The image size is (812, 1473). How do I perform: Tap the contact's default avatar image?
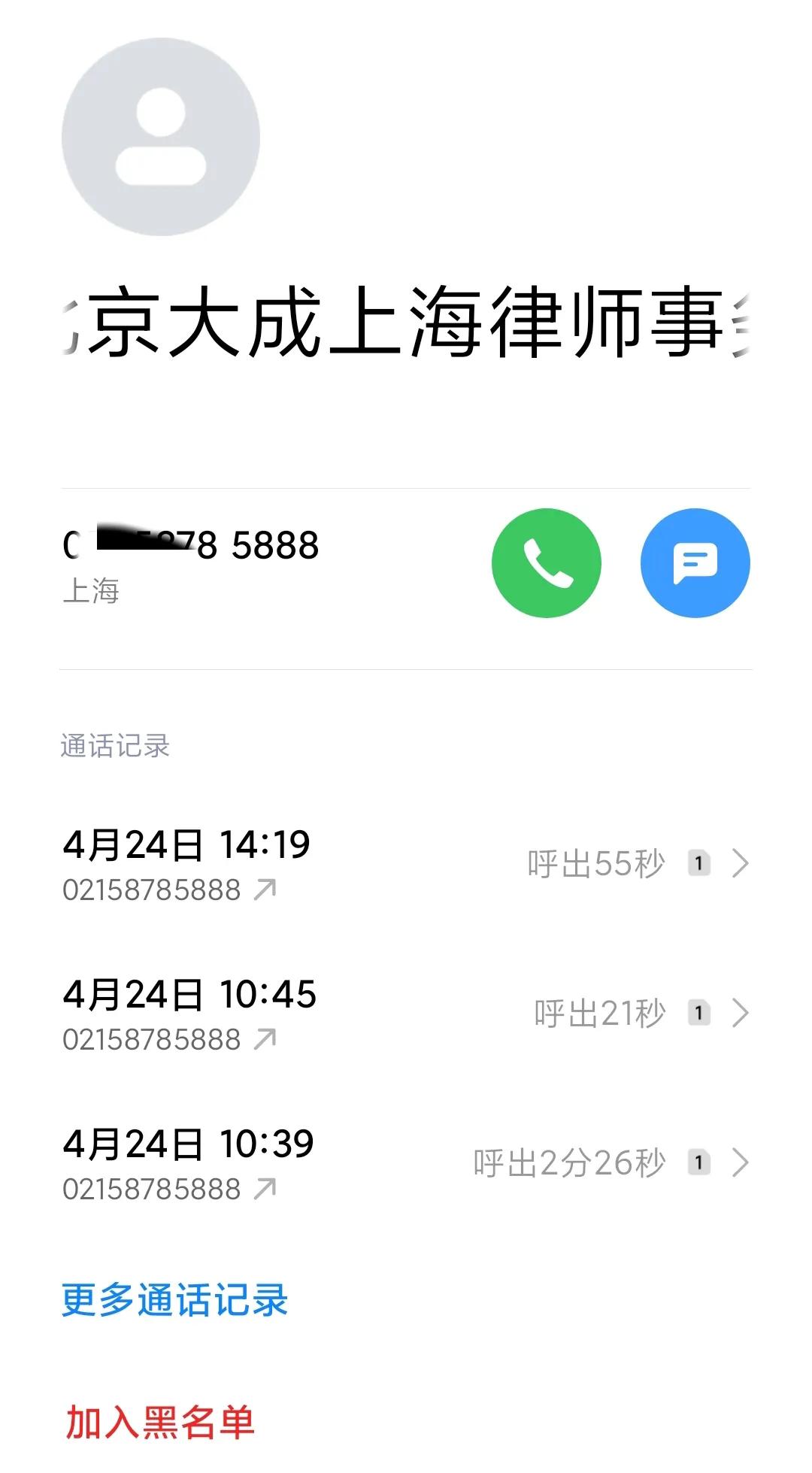click(x=160, y=135)
